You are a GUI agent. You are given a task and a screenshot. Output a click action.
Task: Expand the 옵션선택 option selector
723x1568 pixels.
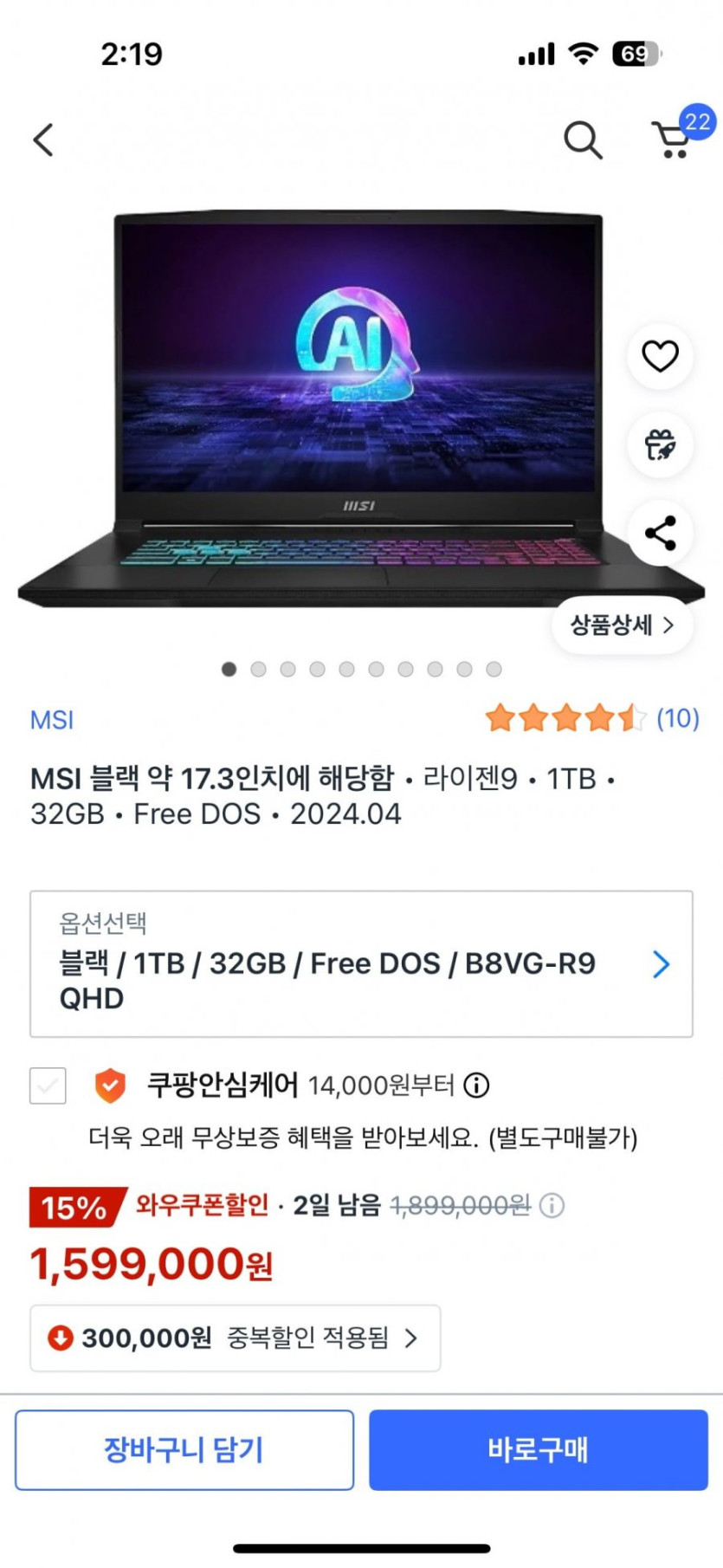[361, 963]
